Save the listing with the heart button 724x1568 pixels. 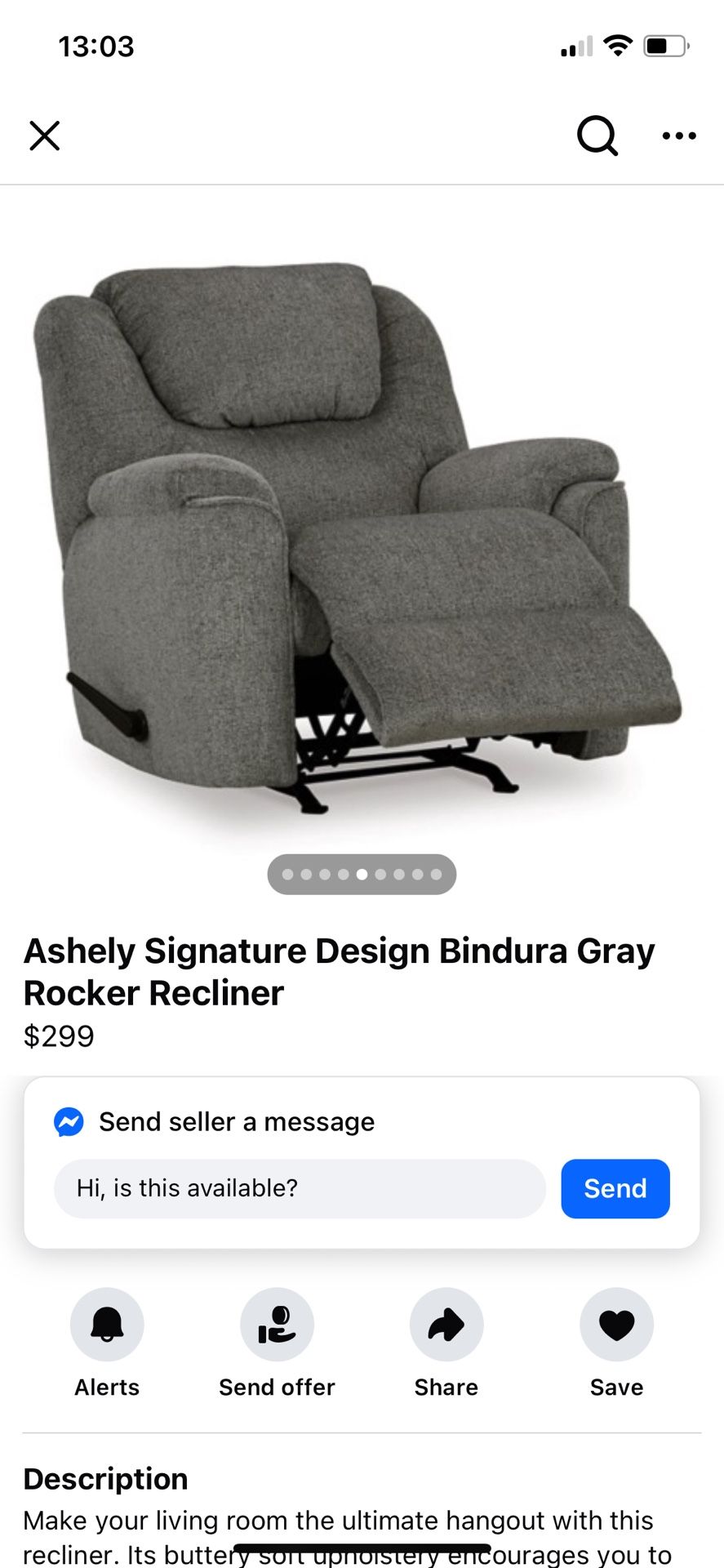pos(616,1325)
